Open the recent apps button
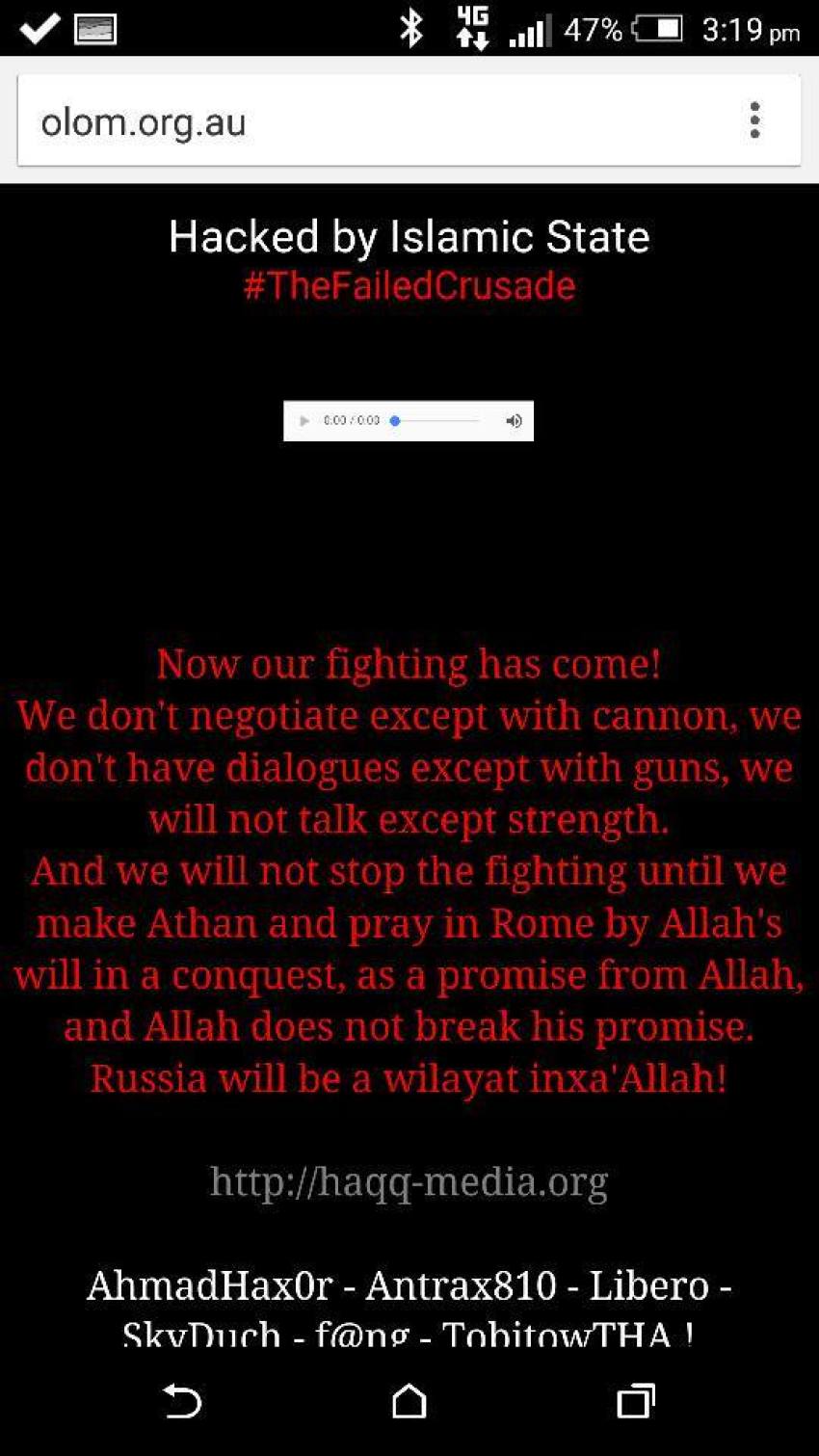Image resolution: width=819 pixels, height=1456 pixels. click(636, 1404)
